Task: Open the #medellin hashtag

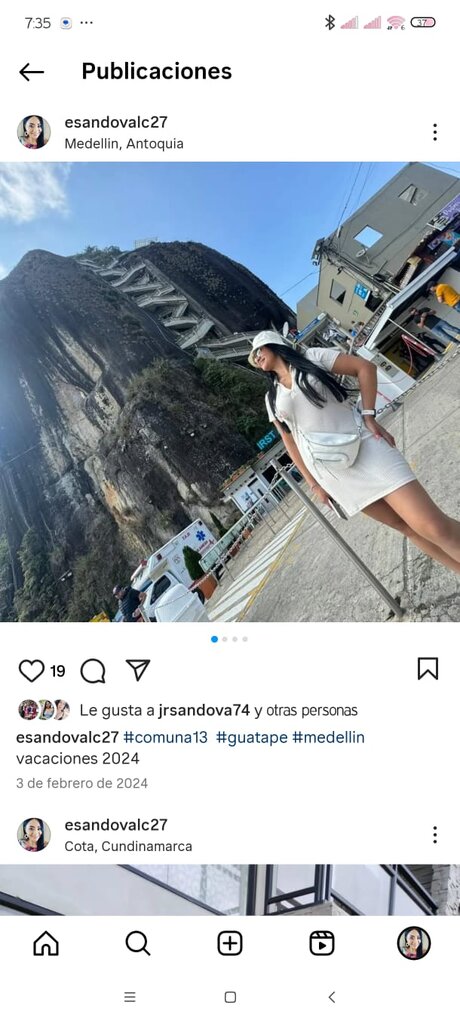Action: [x=328, y=737]
